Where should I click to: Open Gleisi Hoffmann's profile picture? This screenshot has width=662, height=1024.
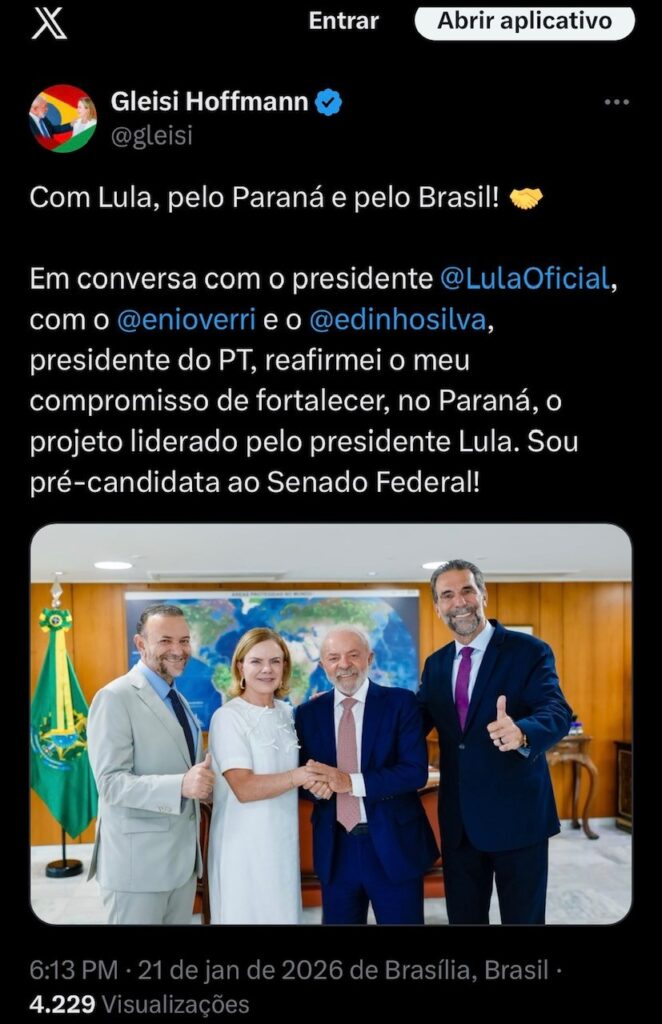point(62,118)
